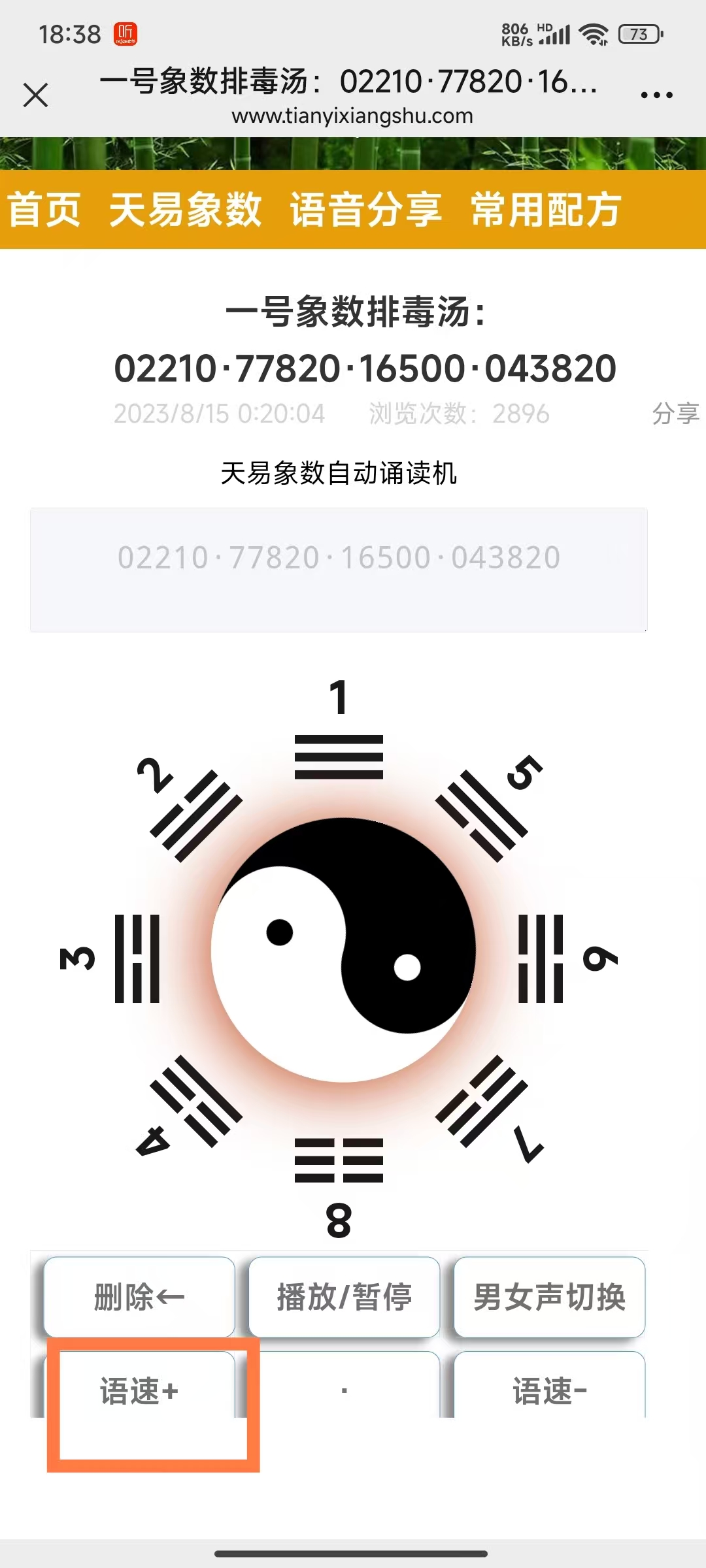Tap trigram number 1 on the bagua
This screenshot has width=706, height=1568.
coord(339,728)
